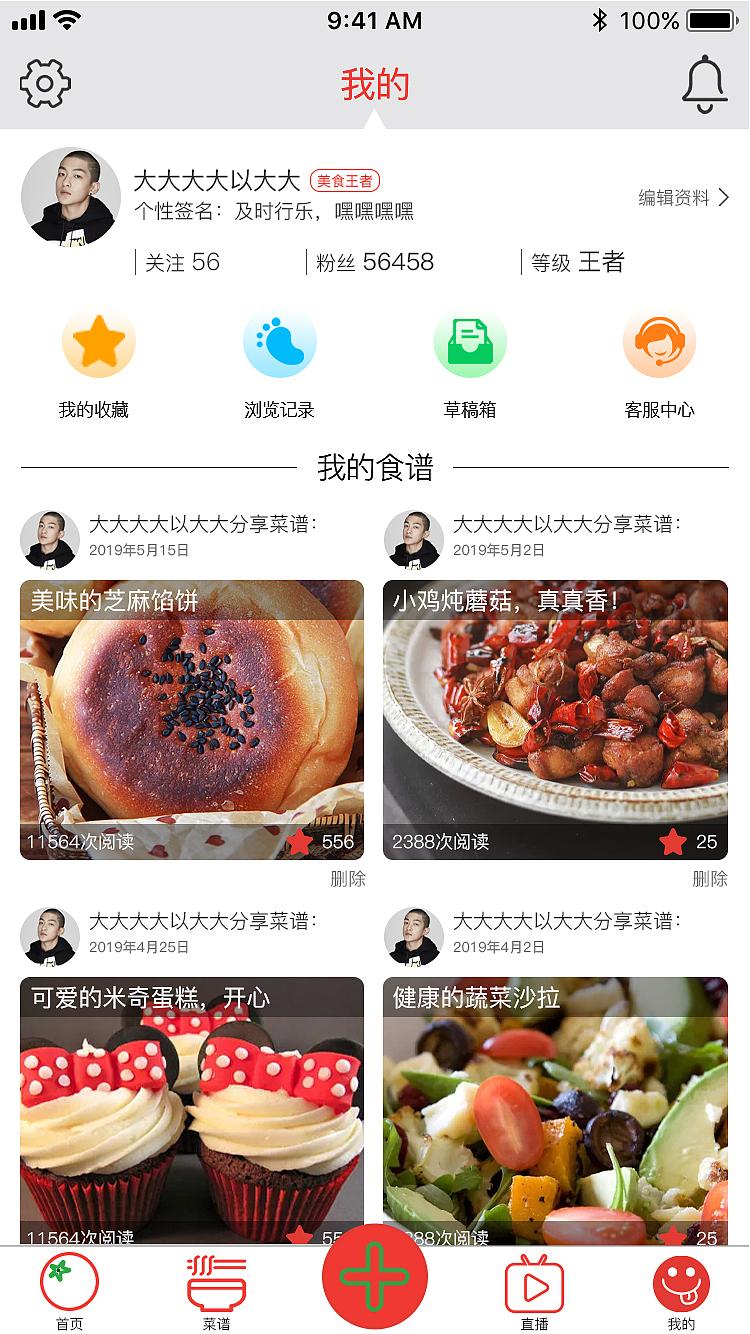The image size is (750, 1334).
Task: Open settings via the gear icon
Action: [44, 83]
